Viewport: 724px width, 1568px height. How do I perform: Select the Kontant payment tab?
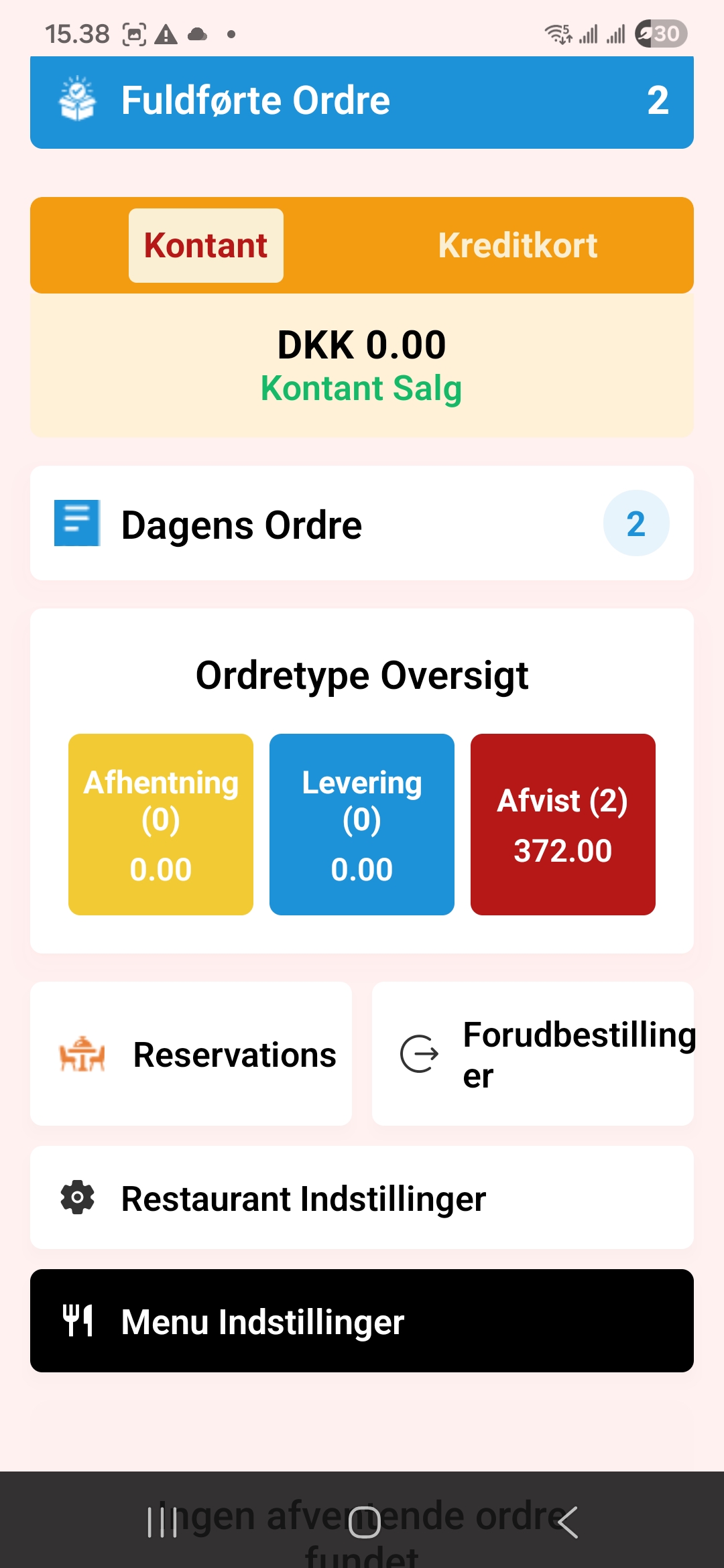pyautogui.click(x=204, y=245)
